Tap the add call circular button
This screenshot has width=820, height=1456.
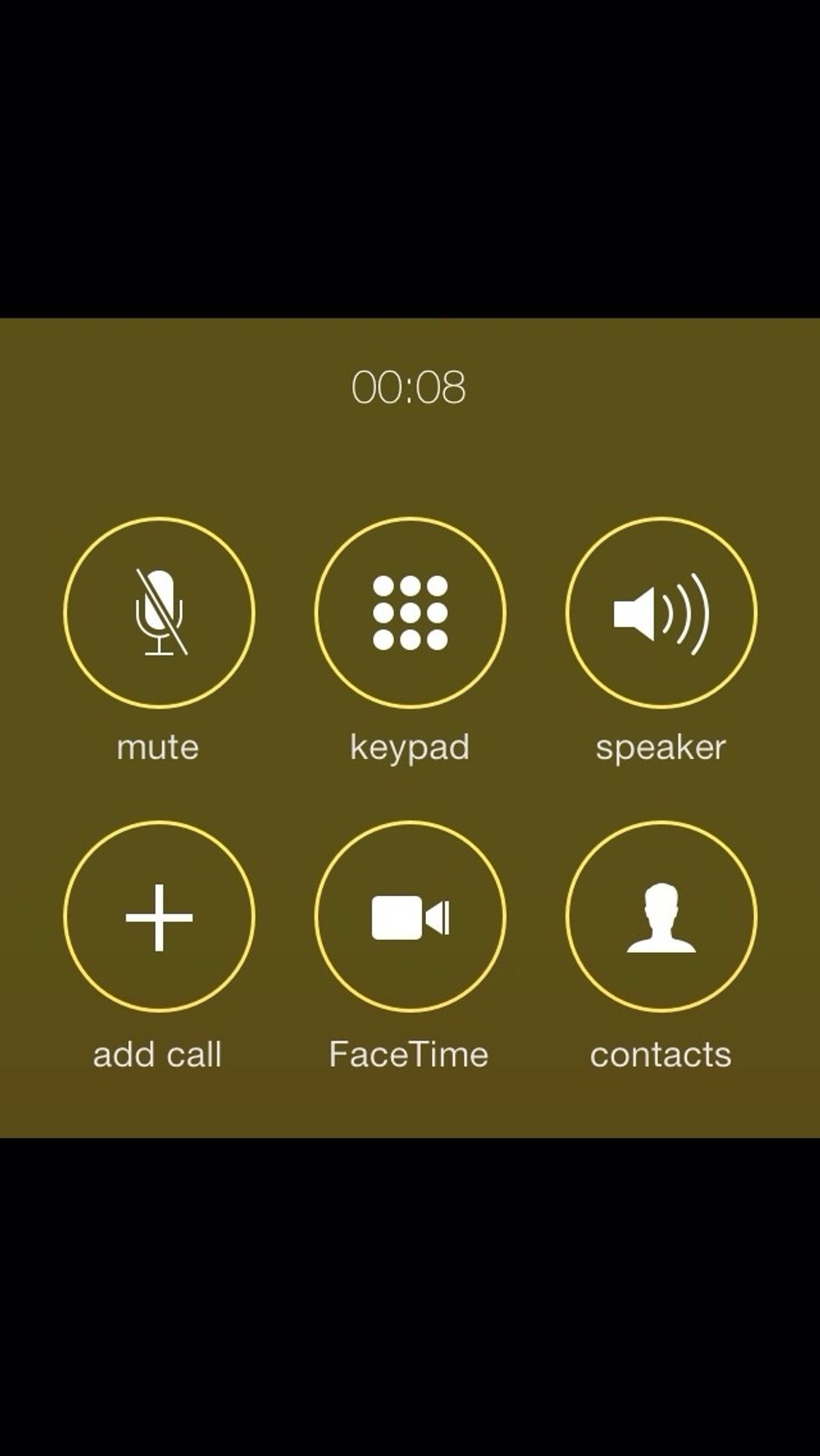coord(159,917)
